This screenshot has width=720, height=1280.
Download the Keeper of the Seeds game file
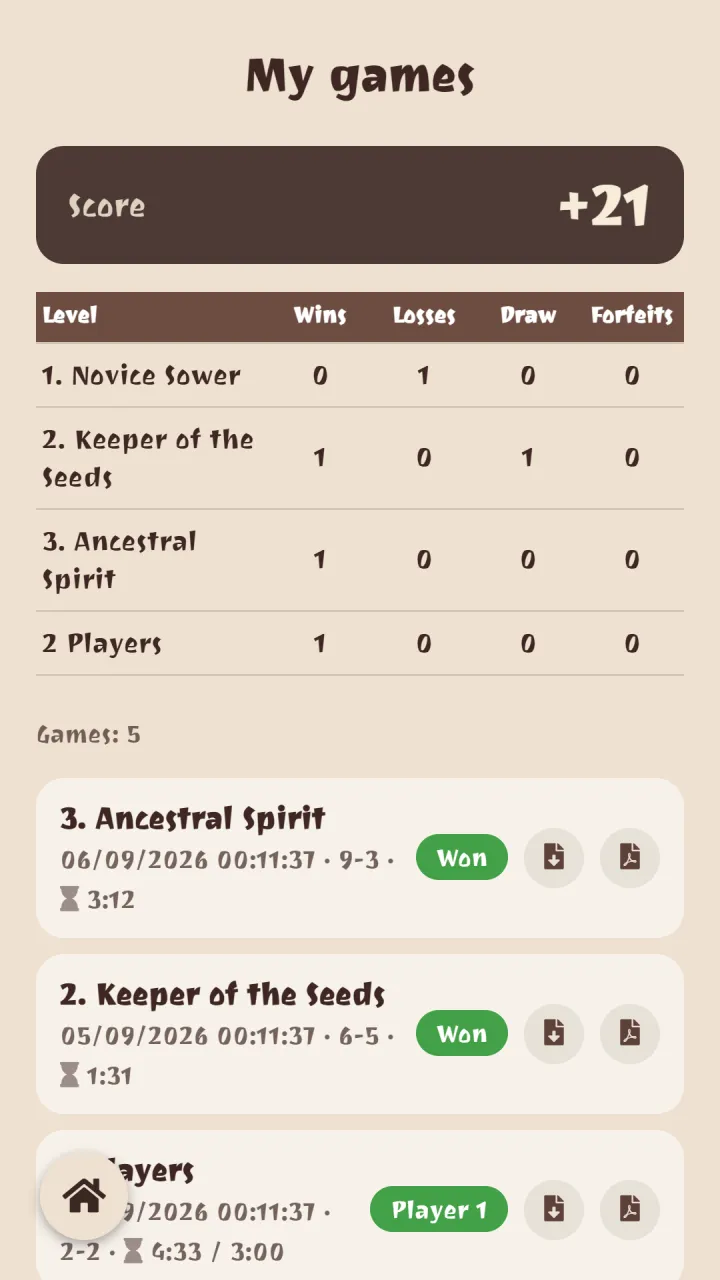coord(554,1034)
